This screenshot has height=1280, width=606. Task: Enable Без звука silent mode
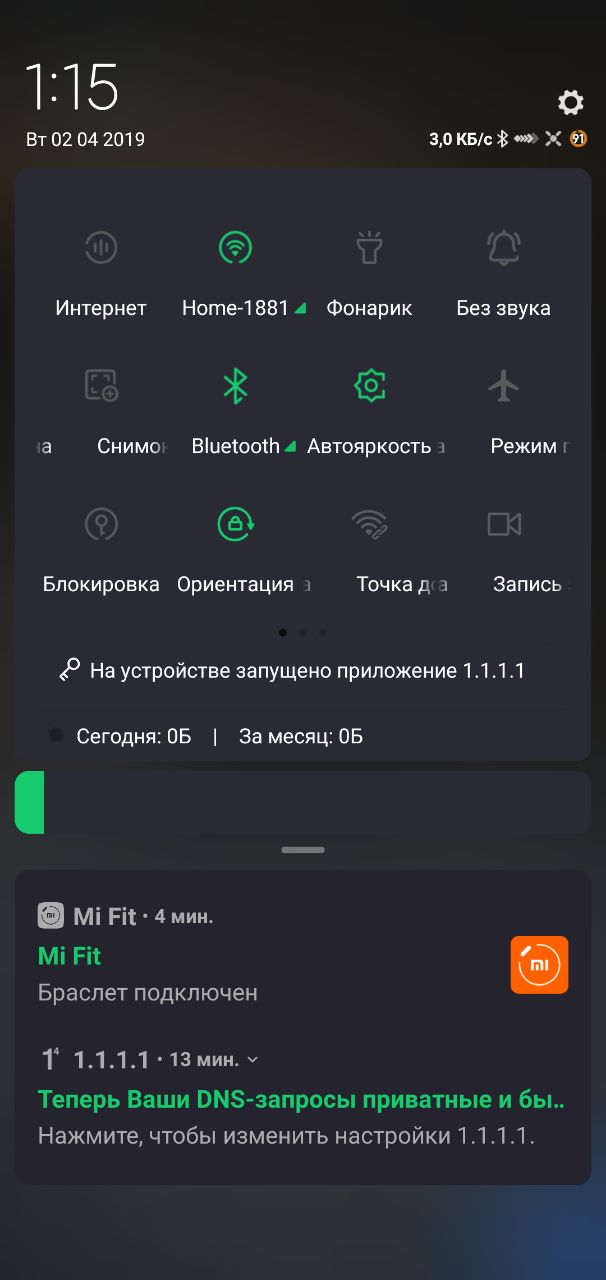[x=503, y=247]
